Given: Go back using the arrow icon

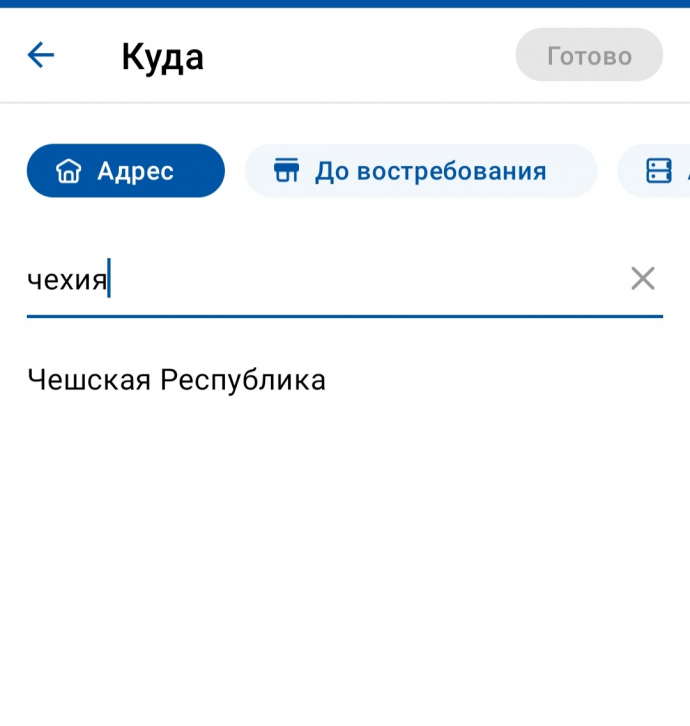Looking at the screenshot, I should (41, 55).
